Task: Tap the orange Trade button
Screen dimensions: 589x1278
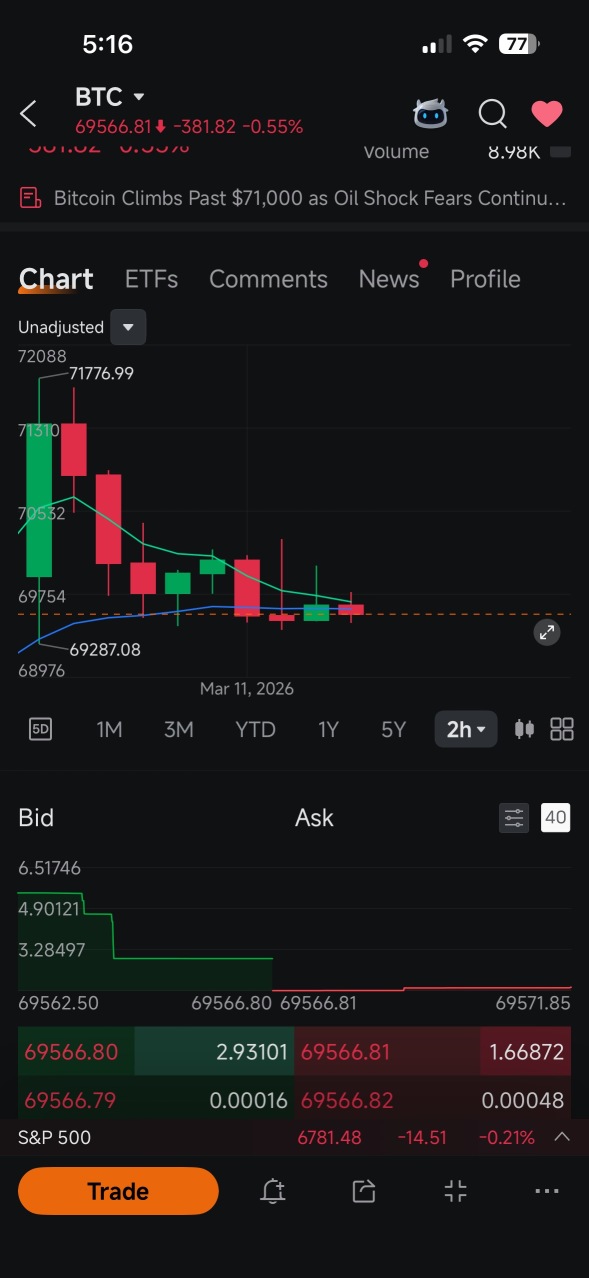Action: pos(118,1191)
